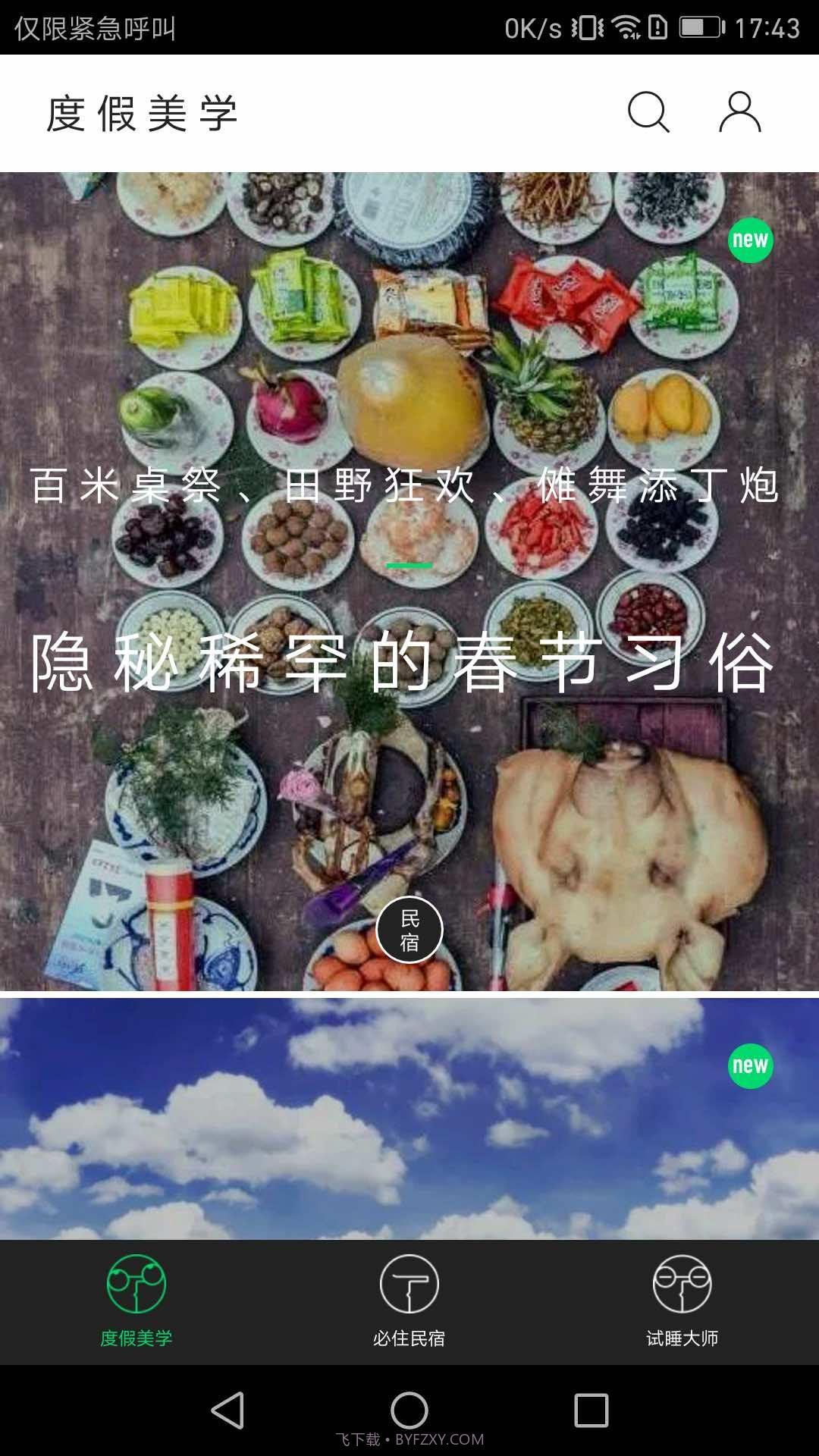Open the user profile icon
The height and width of the screenshot is (1456, 819).
(739, 112)
